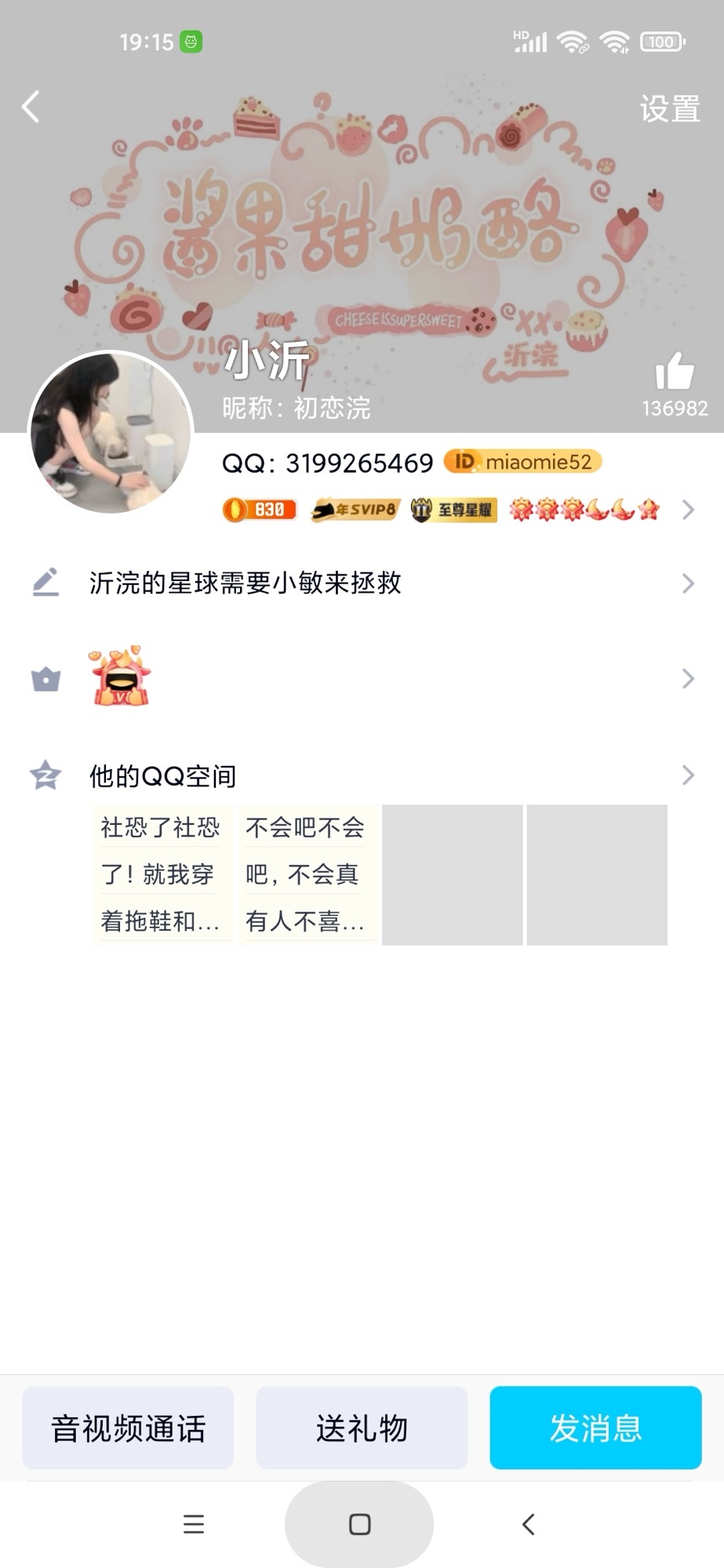Open 他的QQ空间
724x1568 pixels.
[x=361, y=775]
